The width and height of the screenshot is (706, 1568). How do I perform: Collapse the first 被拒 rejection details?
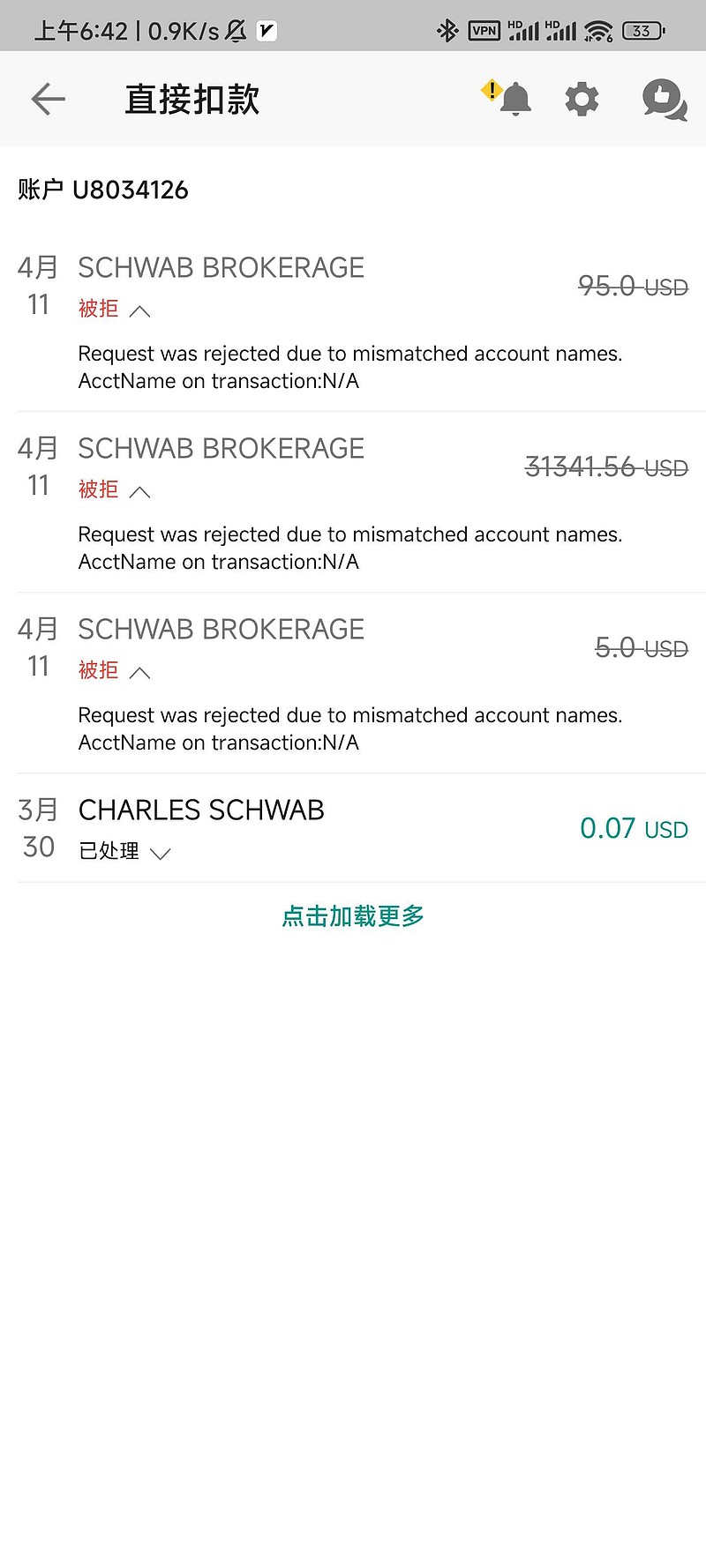tap(139, 310)
